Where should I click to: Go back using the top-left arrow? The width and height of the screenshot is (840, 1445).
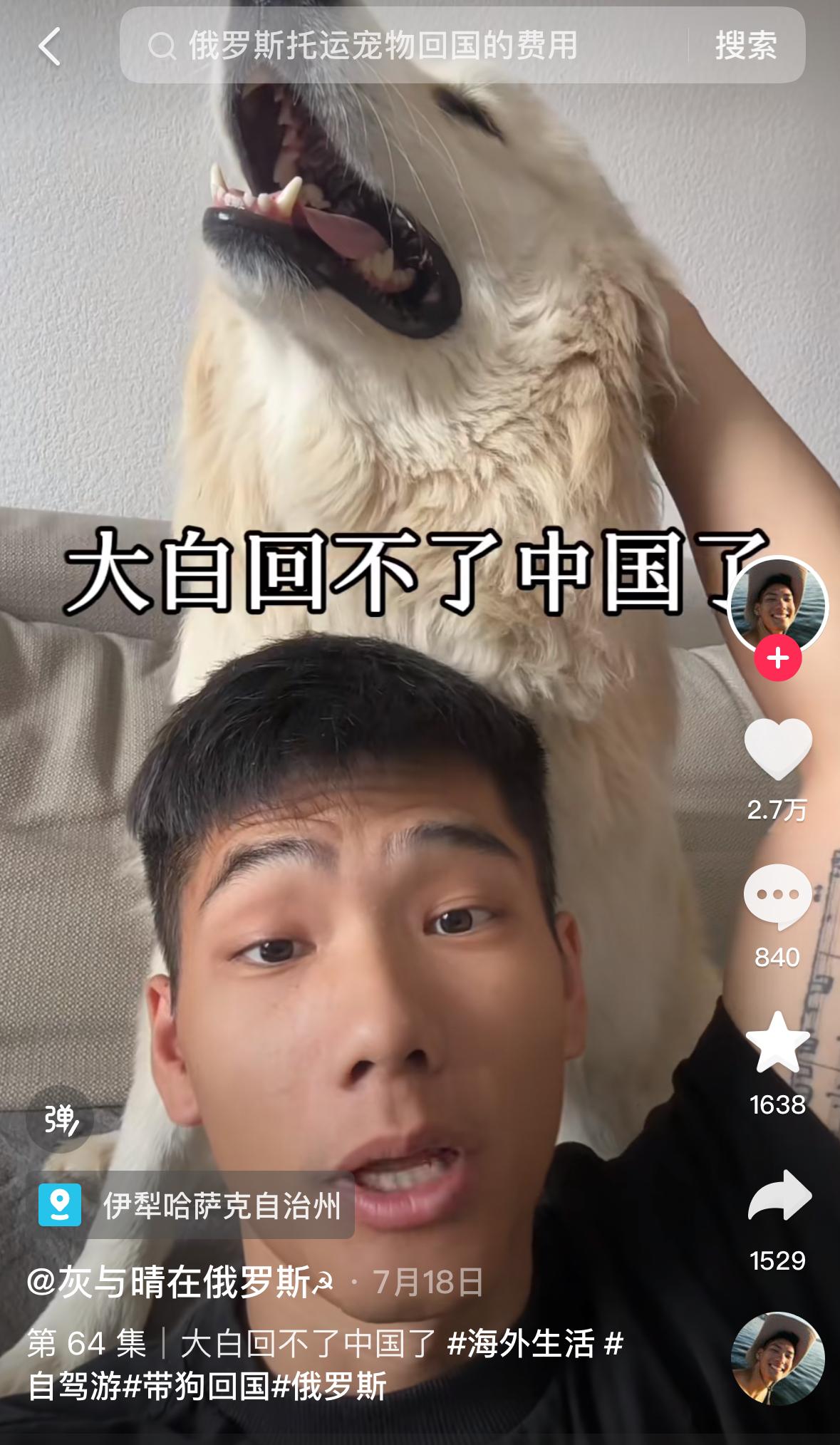tap(49, 46)
